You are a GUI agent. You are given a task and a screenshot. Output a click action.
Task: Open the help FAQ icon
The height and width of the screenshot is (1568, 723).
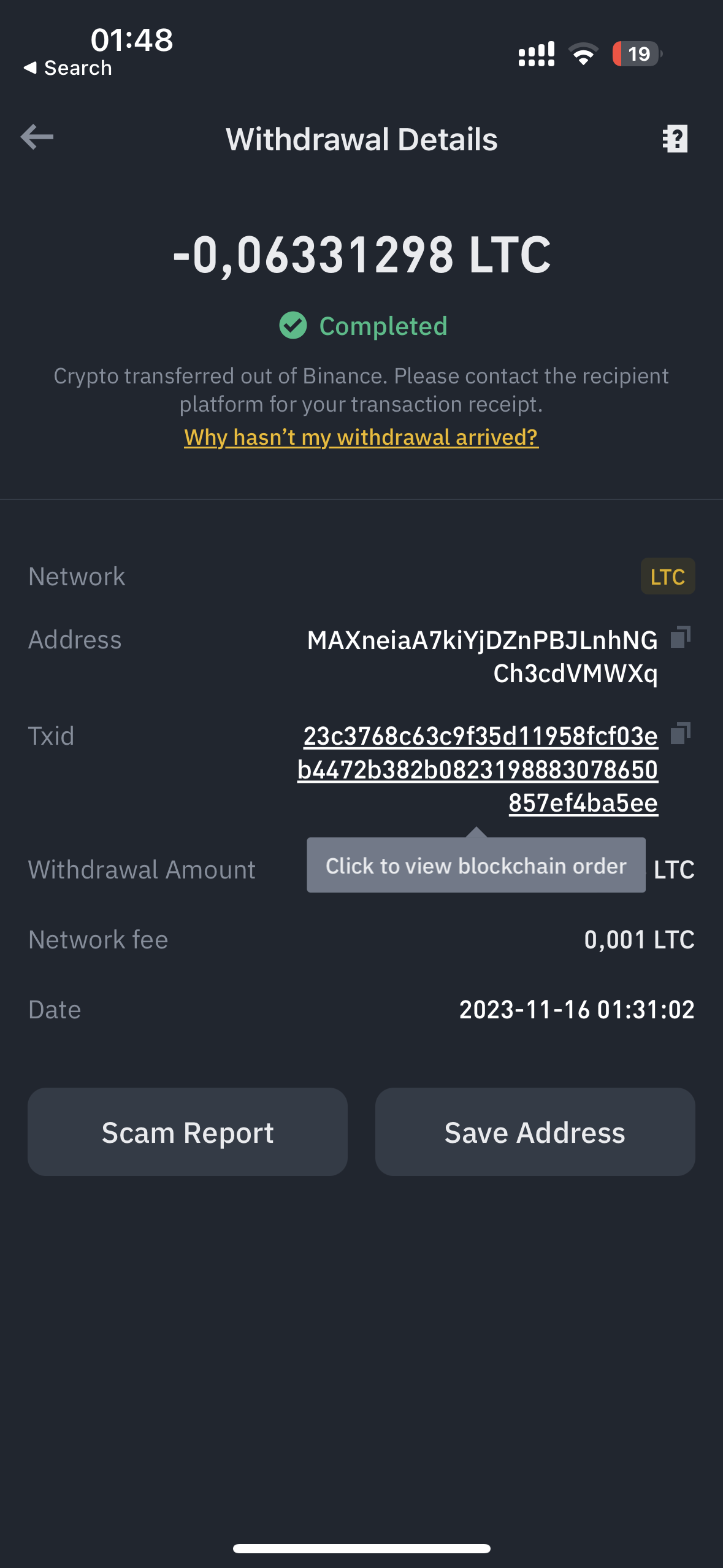[675, 139]
